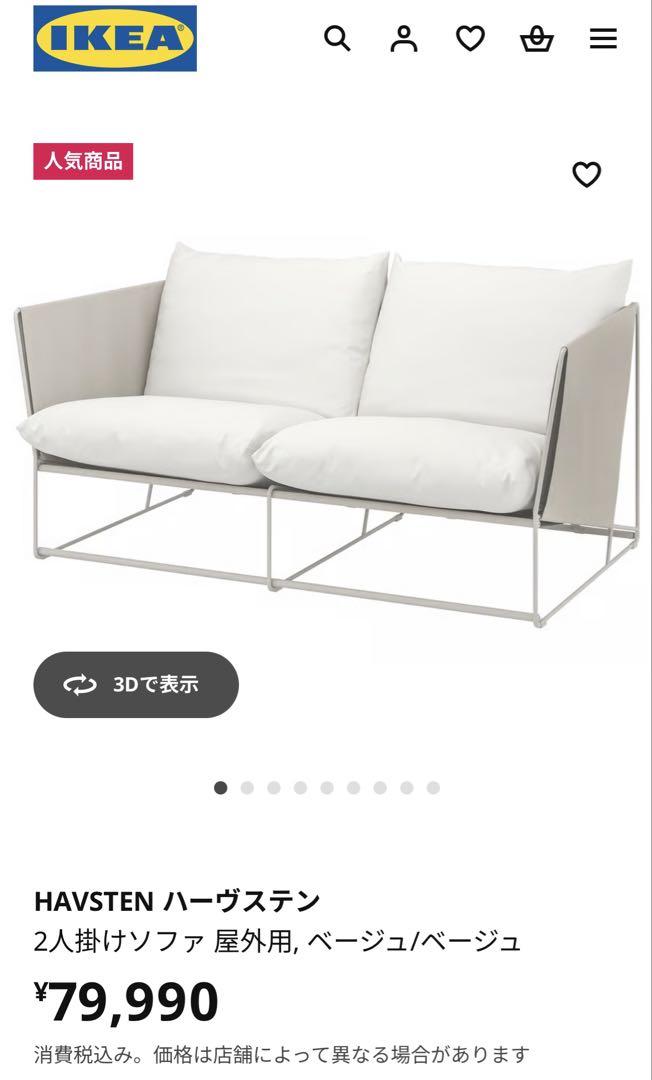Tap the 3Dで表示 button
Screen dimensions: 652x1080
coord(136,685)
